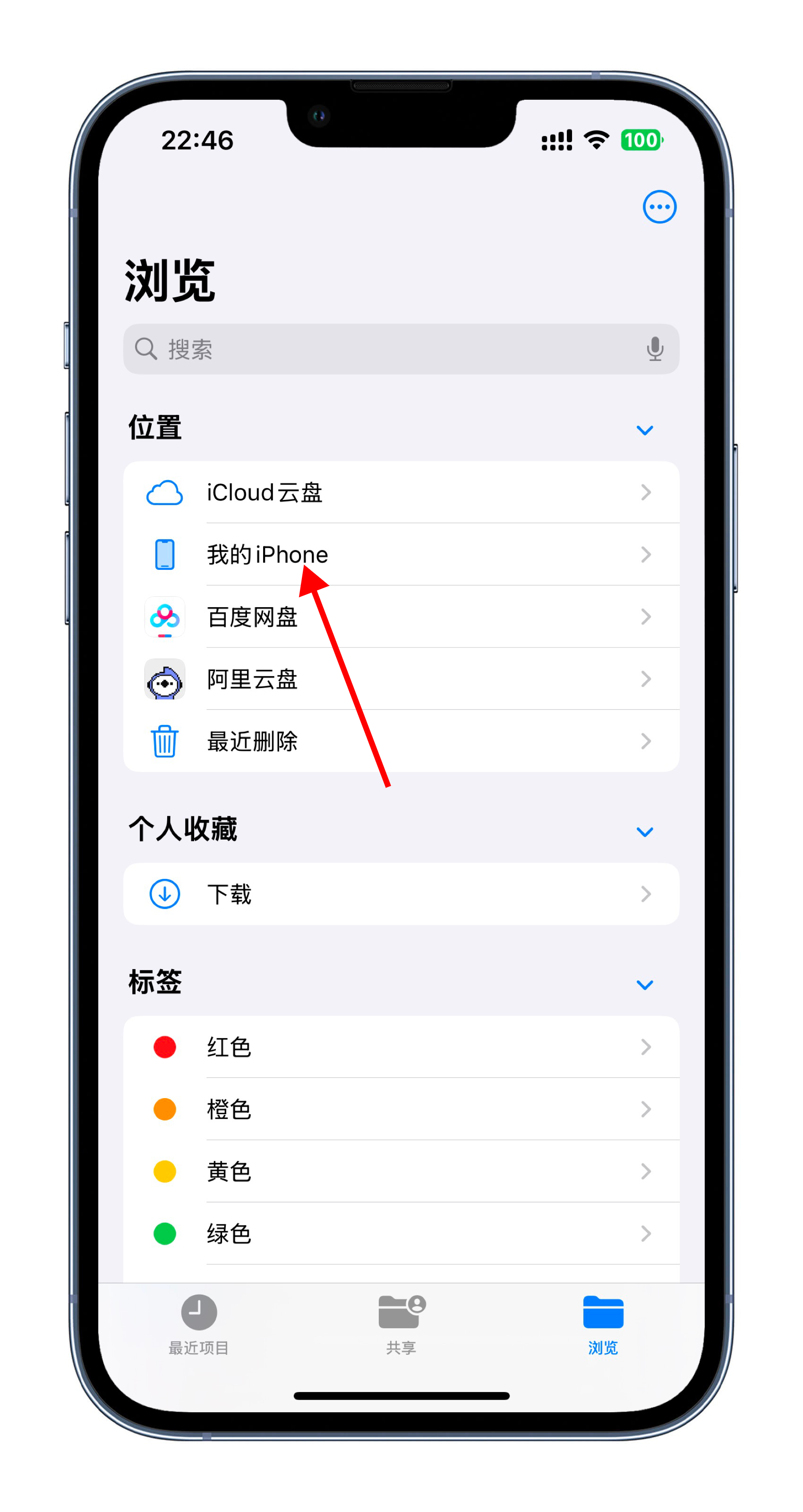Collapse the 位置 section
Image resolution: width=803 pixels, height=1512 pixels.
click(x=644, y=430)
